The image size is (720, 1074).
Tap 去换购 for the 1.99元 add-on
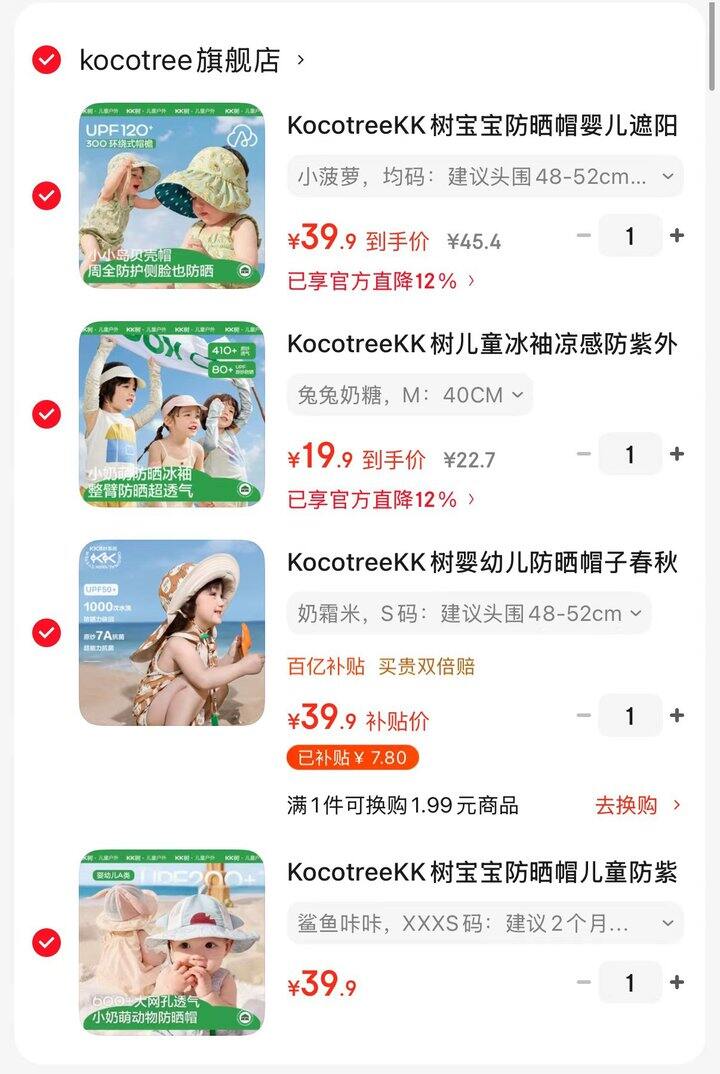637,805
